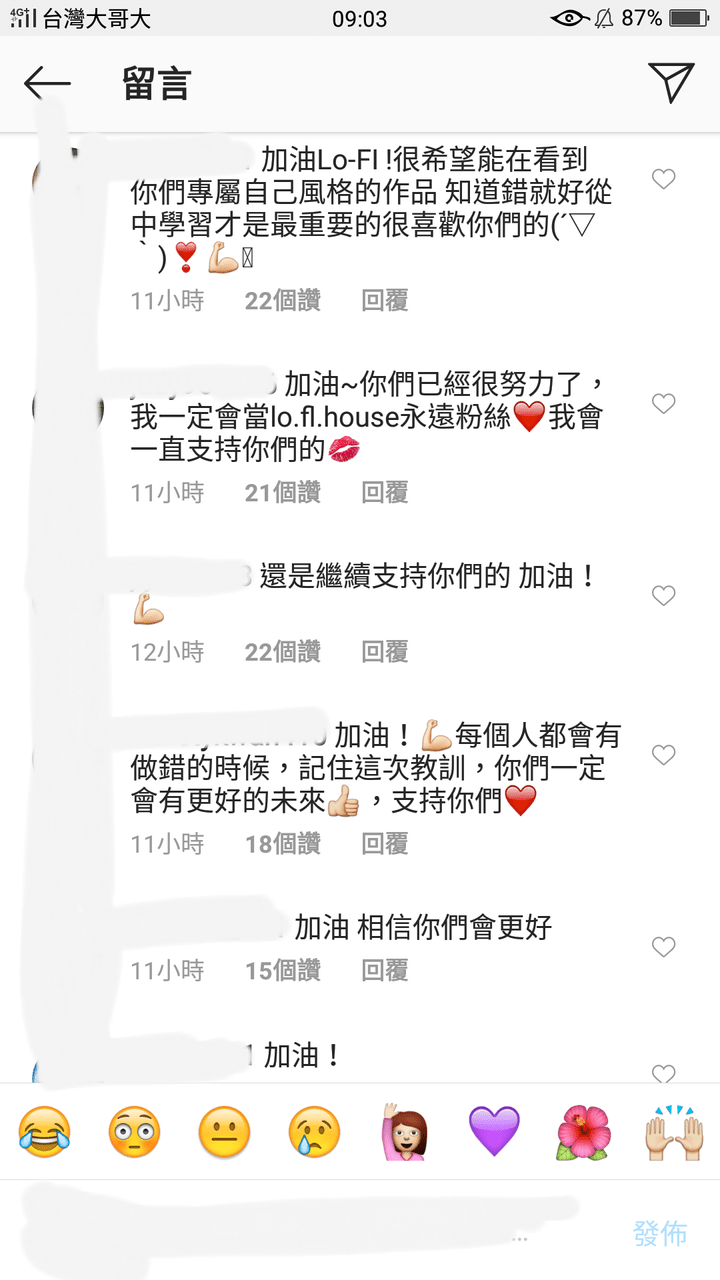View the 18個讚 likes list
The image size is (720, 1280).
click(283, 844)
